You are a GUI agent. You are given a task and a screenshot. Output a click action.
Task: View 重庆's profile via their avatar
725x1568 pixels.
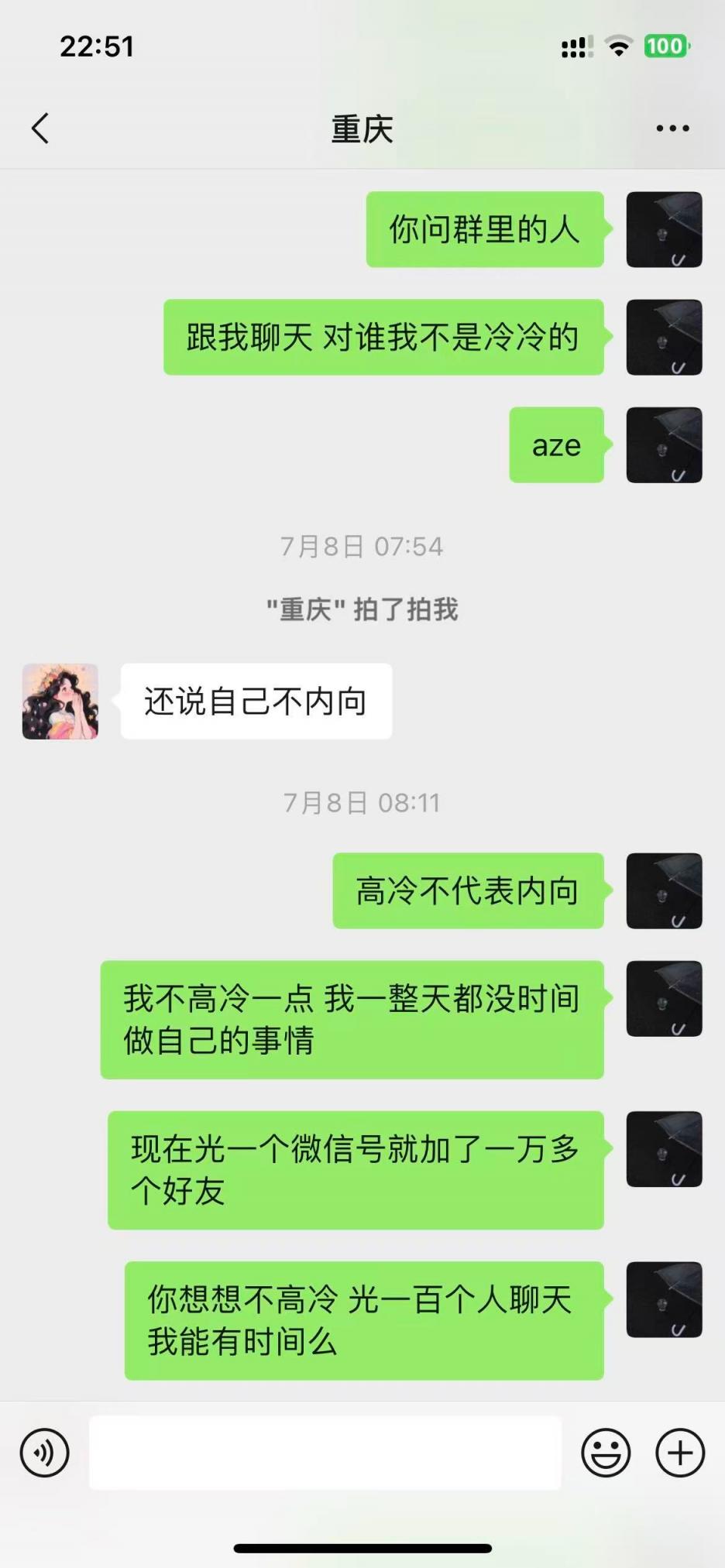(60, 702)
